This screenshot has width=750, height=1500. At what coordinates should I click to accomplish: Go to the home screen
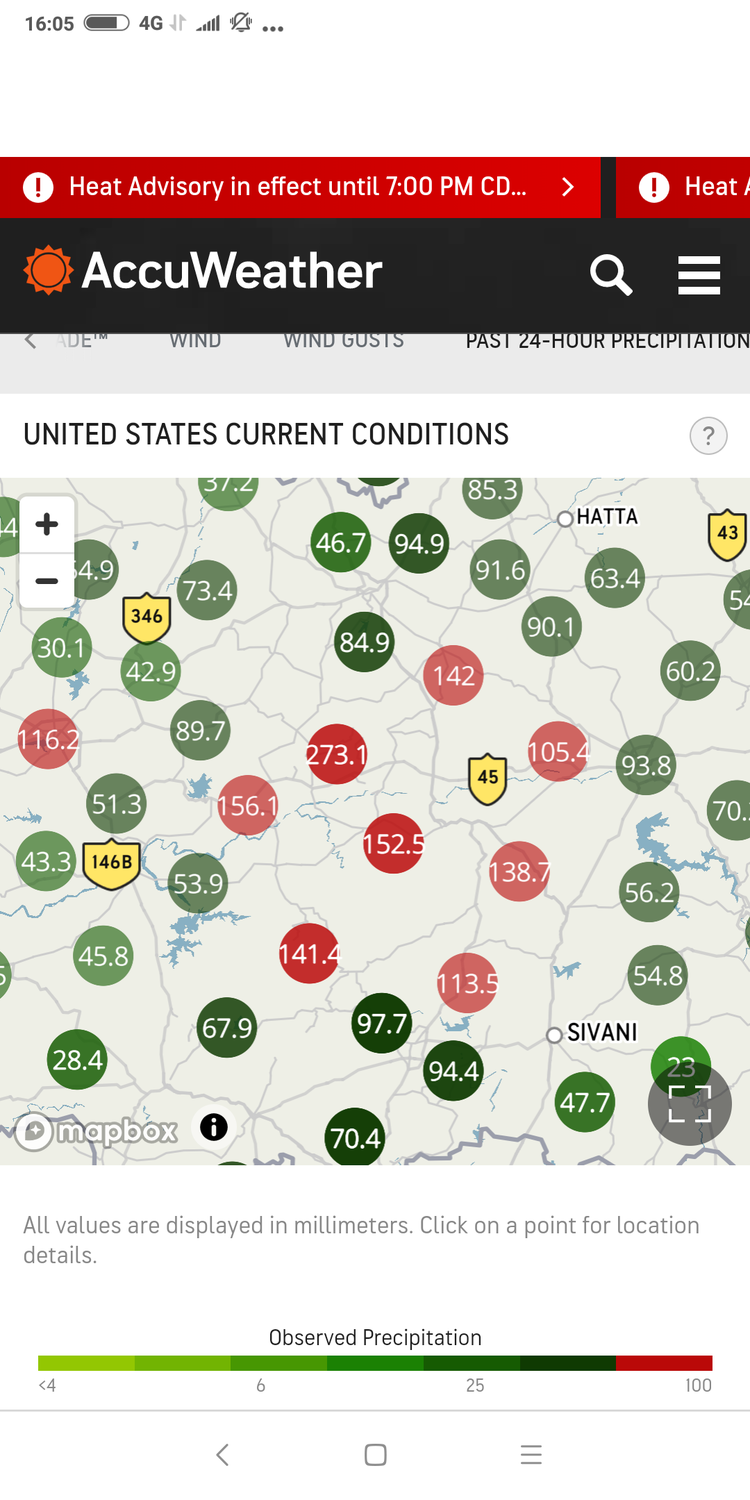point(375,1455)
